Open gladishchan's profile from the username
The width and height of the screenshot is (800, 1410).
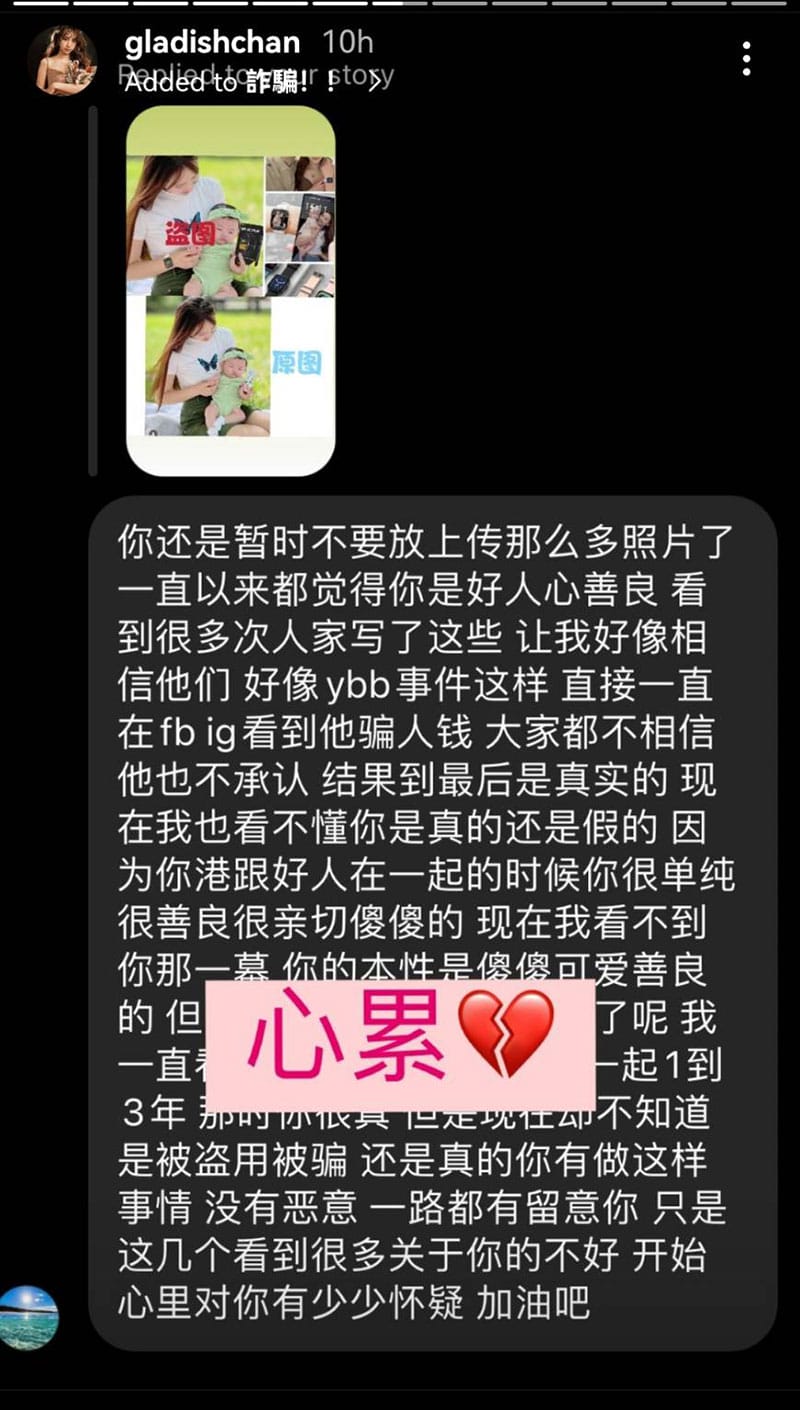[x=212, y=42]
